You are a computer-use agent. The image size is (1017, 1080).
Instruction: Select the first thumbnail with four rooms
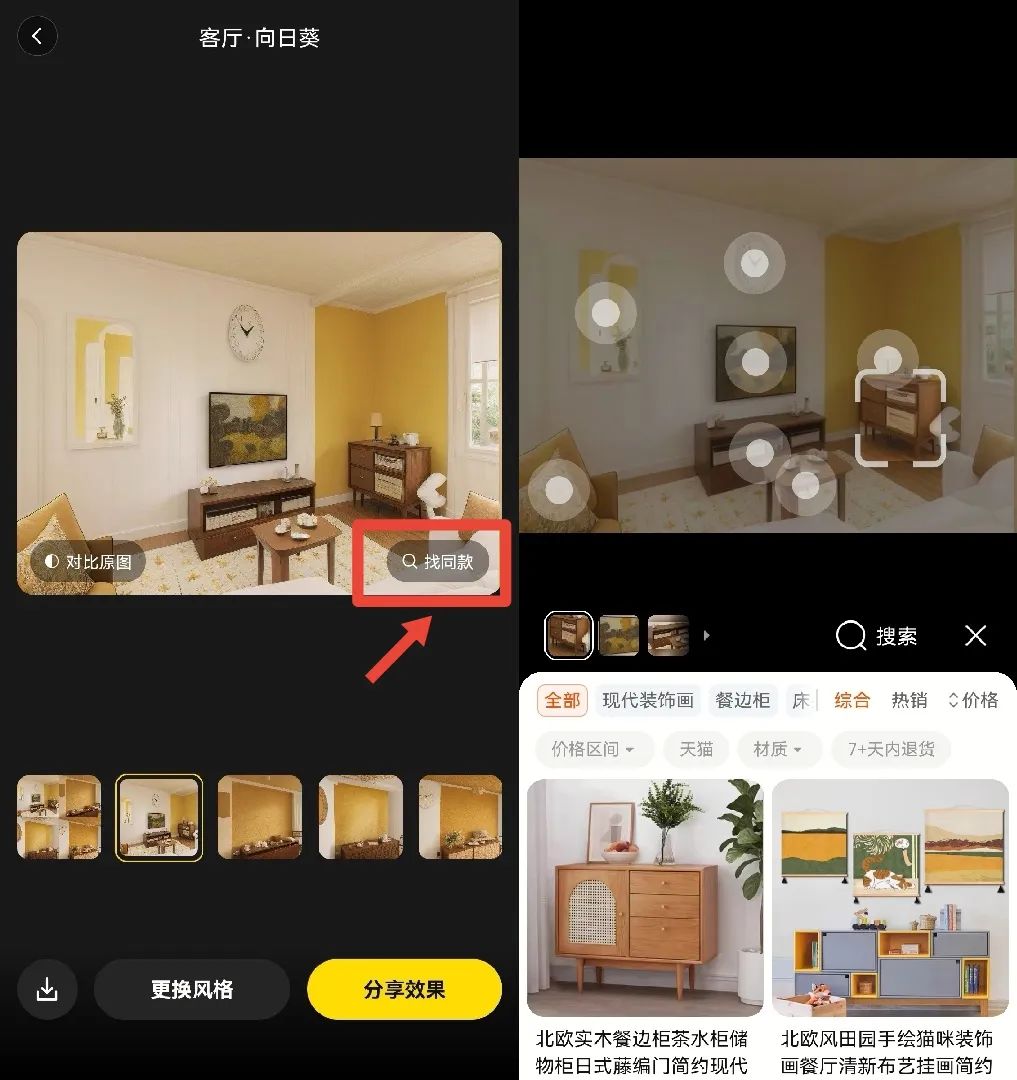tap(59, 817)
